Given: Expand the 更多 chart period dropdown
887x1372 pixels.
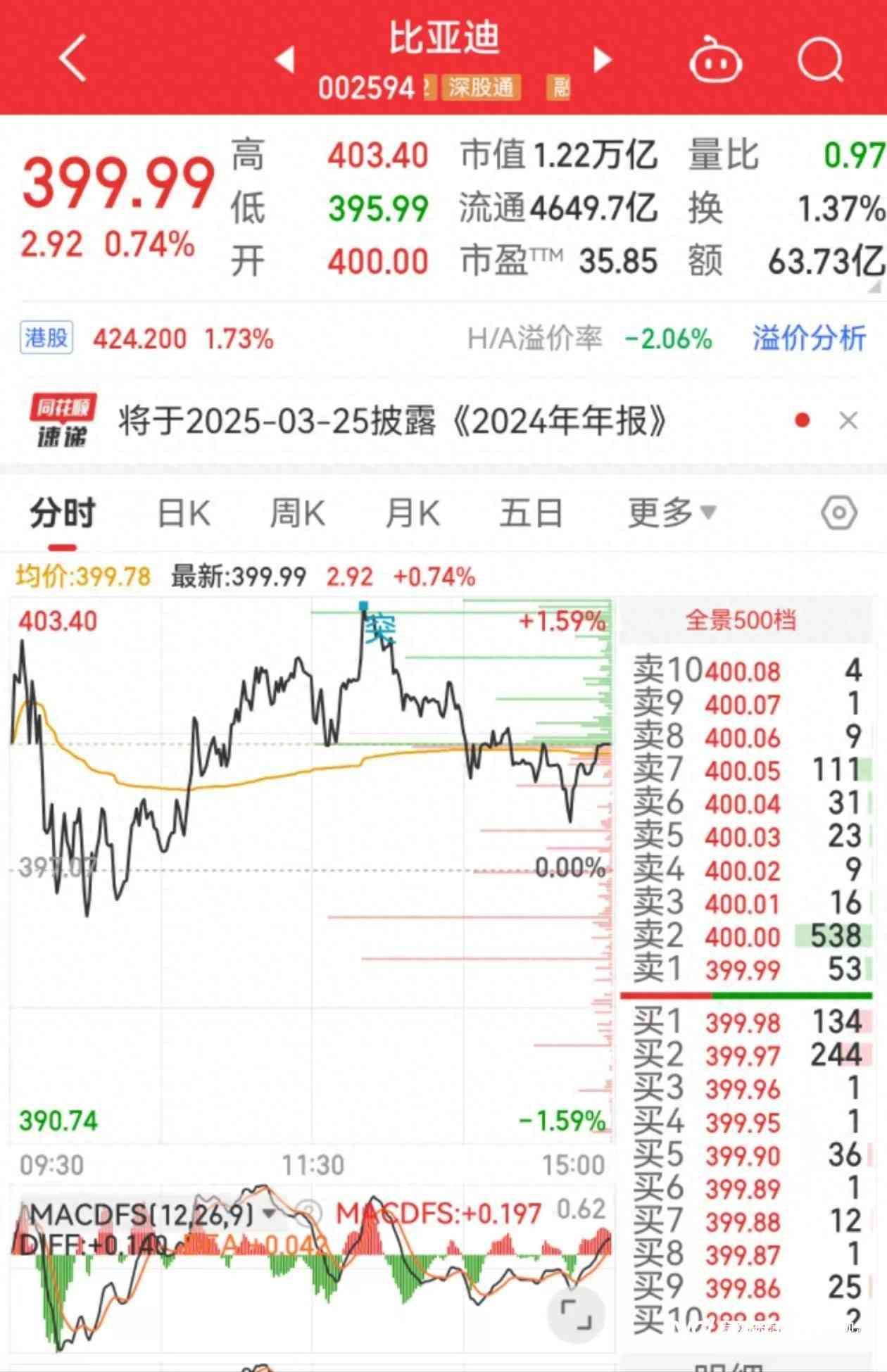Looking at the screenshot, I should click(671, 513).
